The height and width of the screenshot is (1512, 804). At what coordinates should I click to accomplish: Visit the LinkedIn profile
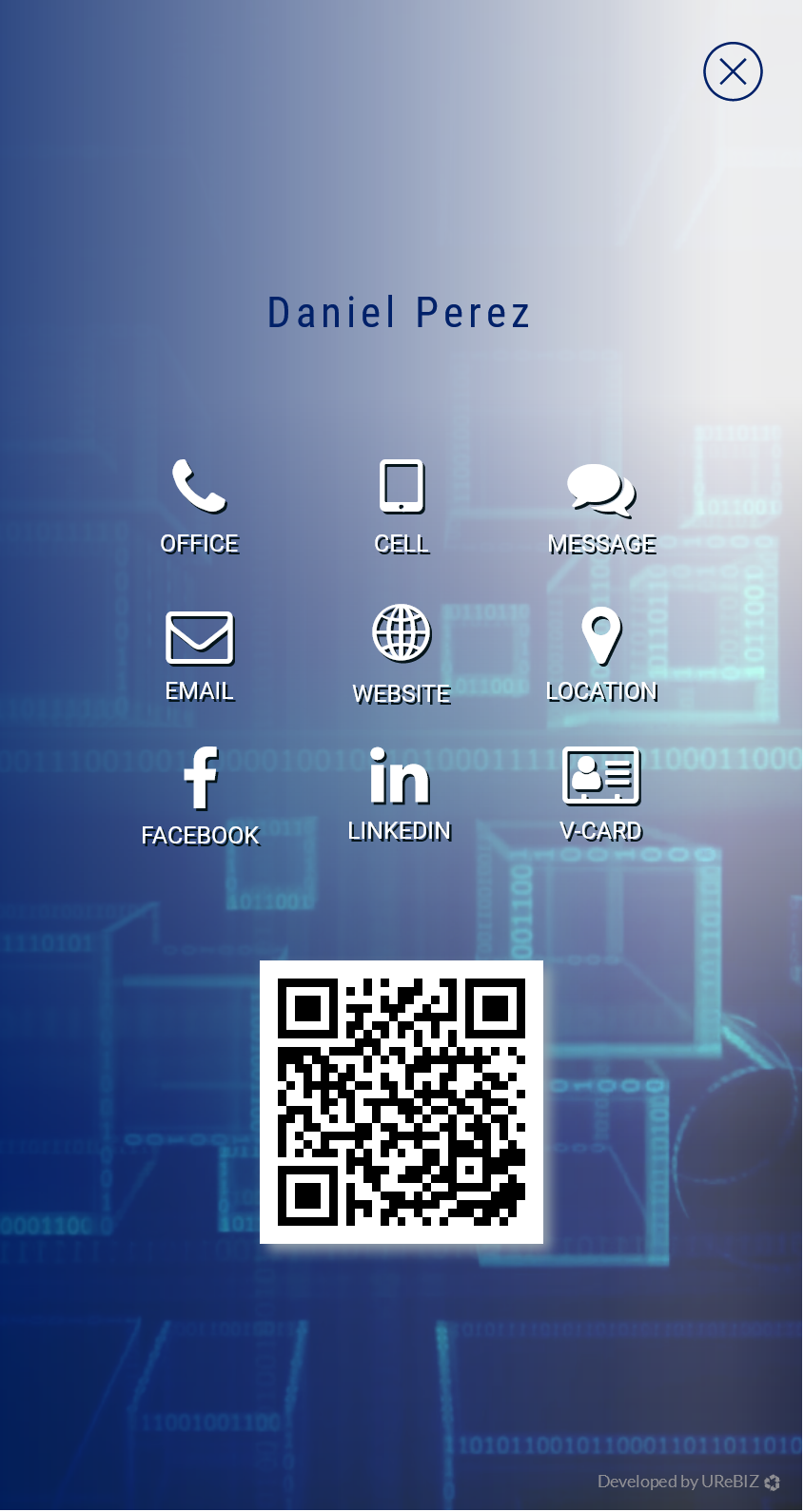pos(400,793)
